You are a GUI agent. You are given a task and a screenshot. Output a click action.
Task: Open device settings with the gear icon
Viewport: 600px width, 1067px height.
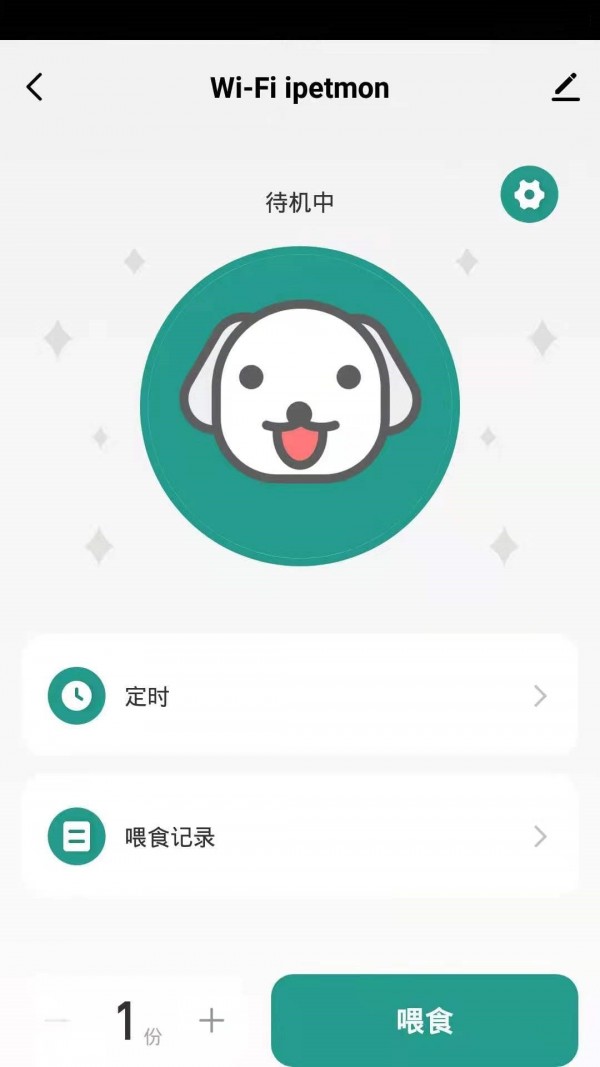tap(529, 194)
